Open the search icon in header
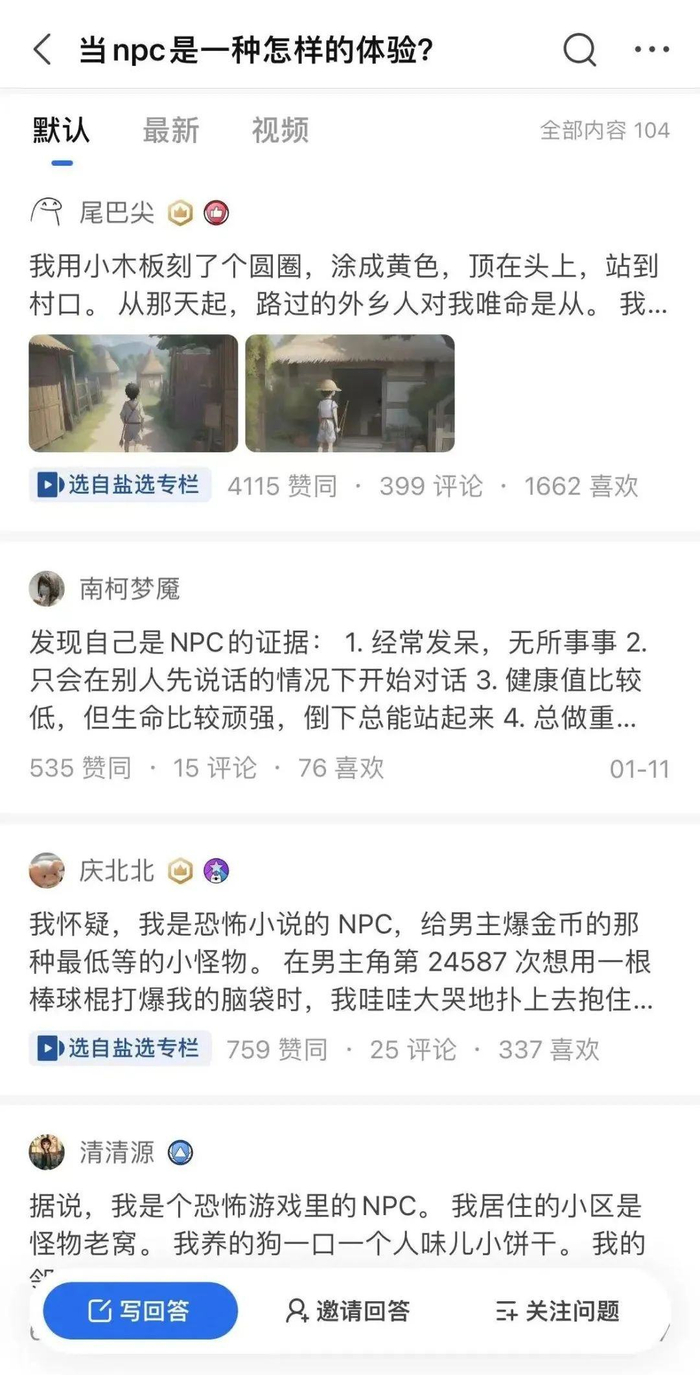This screenshot has height=1375, width=700. point(579,49)
